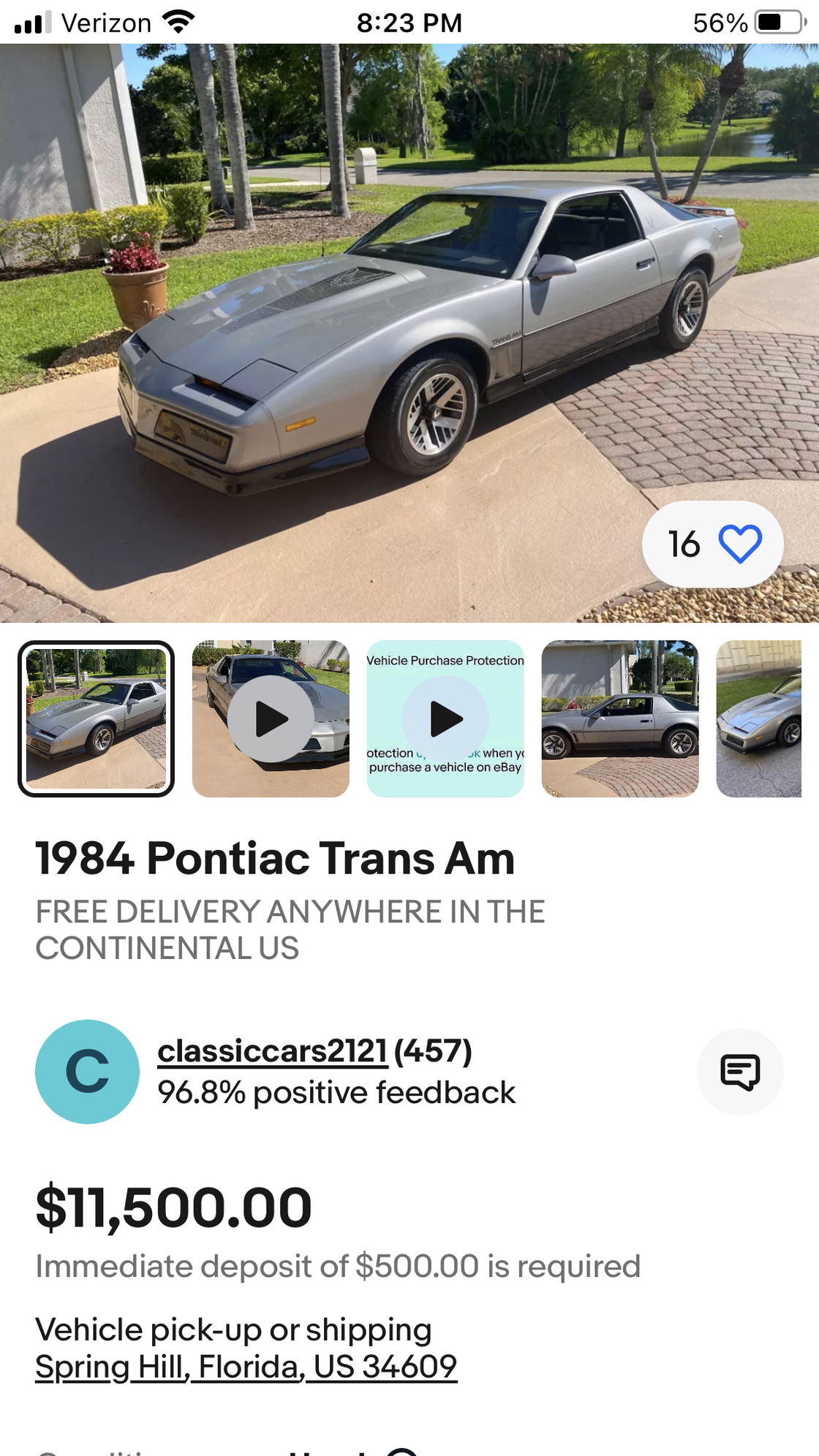Play the car video thumbnail
This screenshot has width=819, height=1456.
[x=271, y=718]
